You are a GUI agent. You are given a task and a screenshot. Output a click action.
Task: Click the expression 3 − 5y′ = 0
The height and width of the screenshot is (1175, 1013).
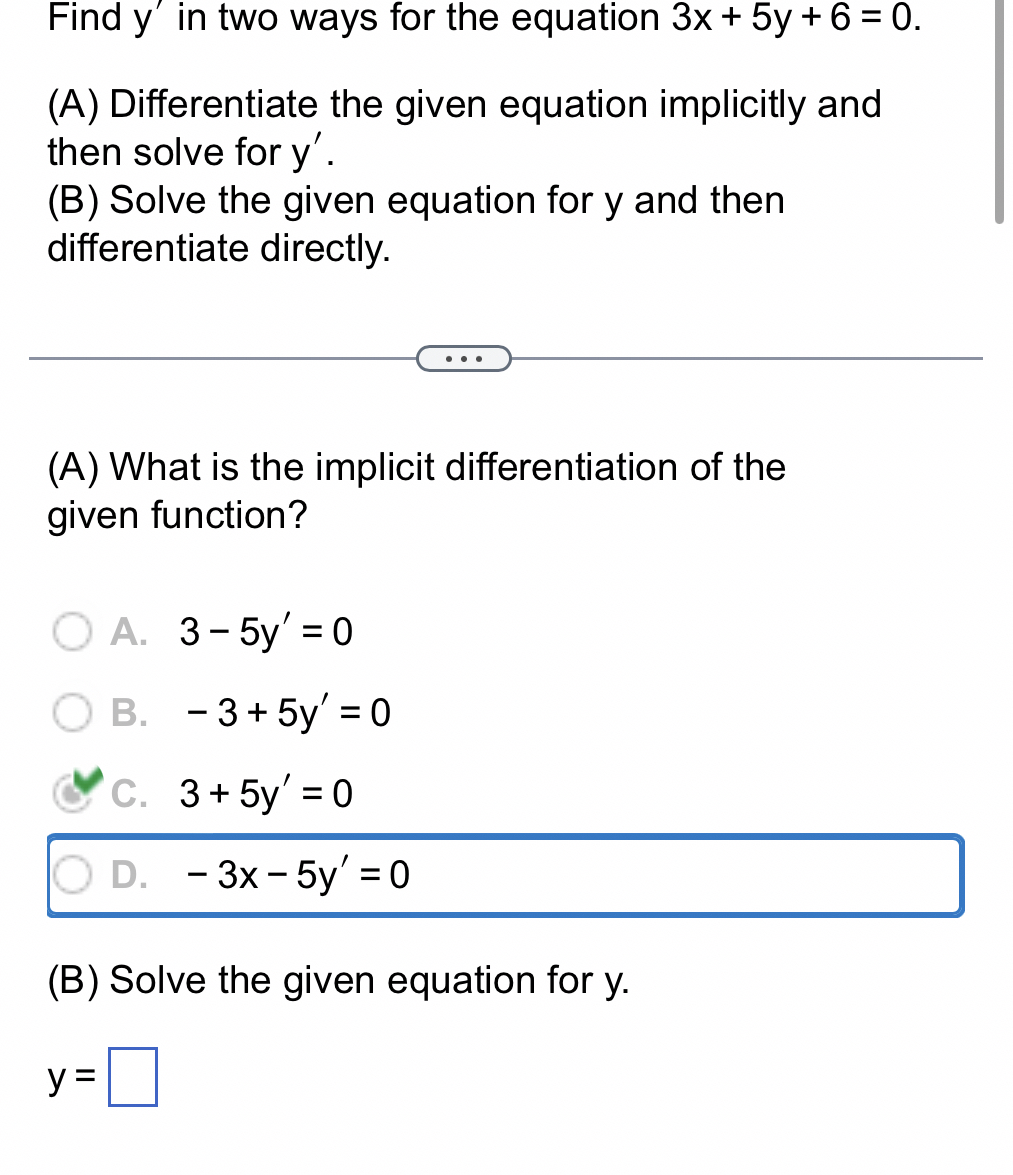(x=263, y=631)
